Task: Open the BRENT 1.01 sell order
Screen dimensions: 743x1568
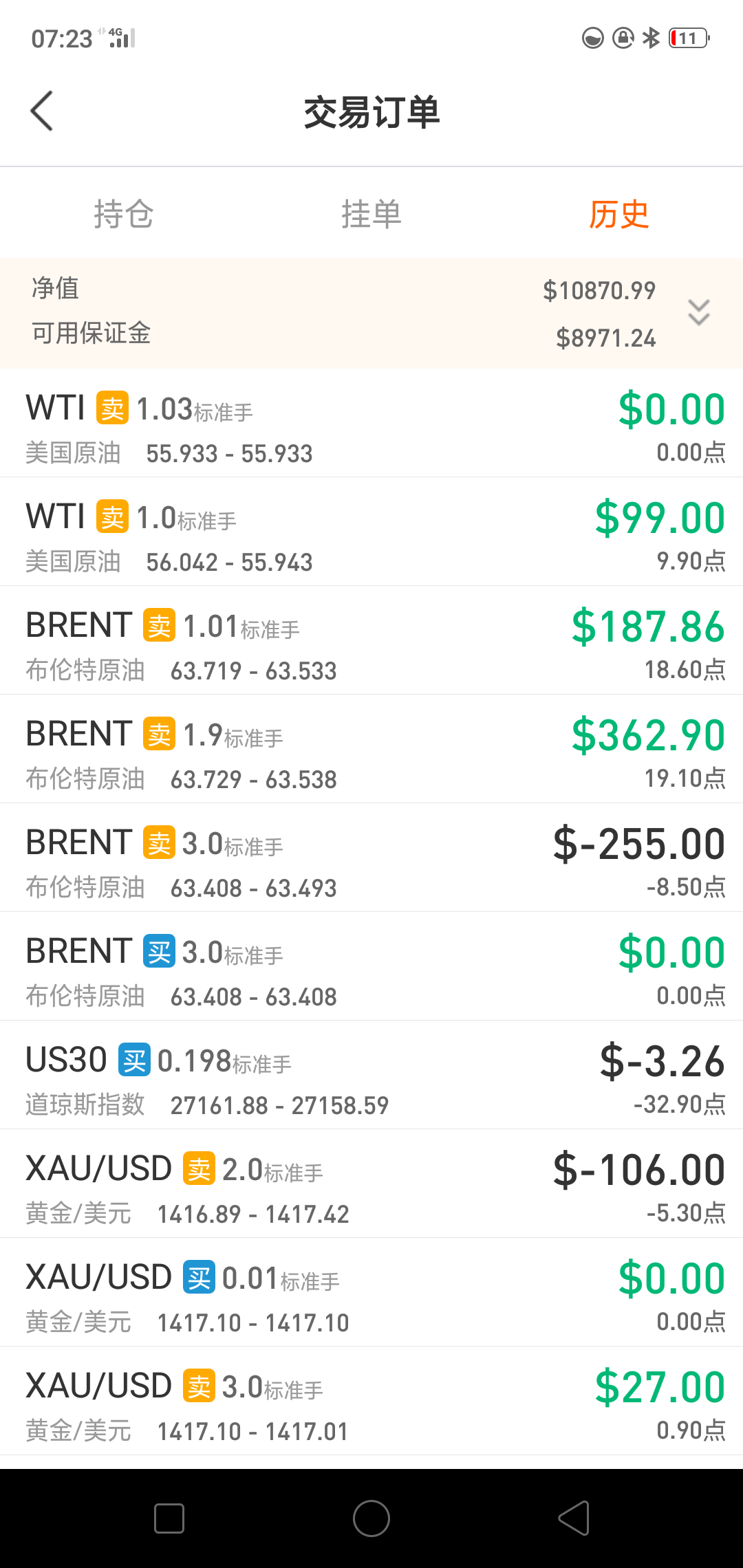Action: 371,640
